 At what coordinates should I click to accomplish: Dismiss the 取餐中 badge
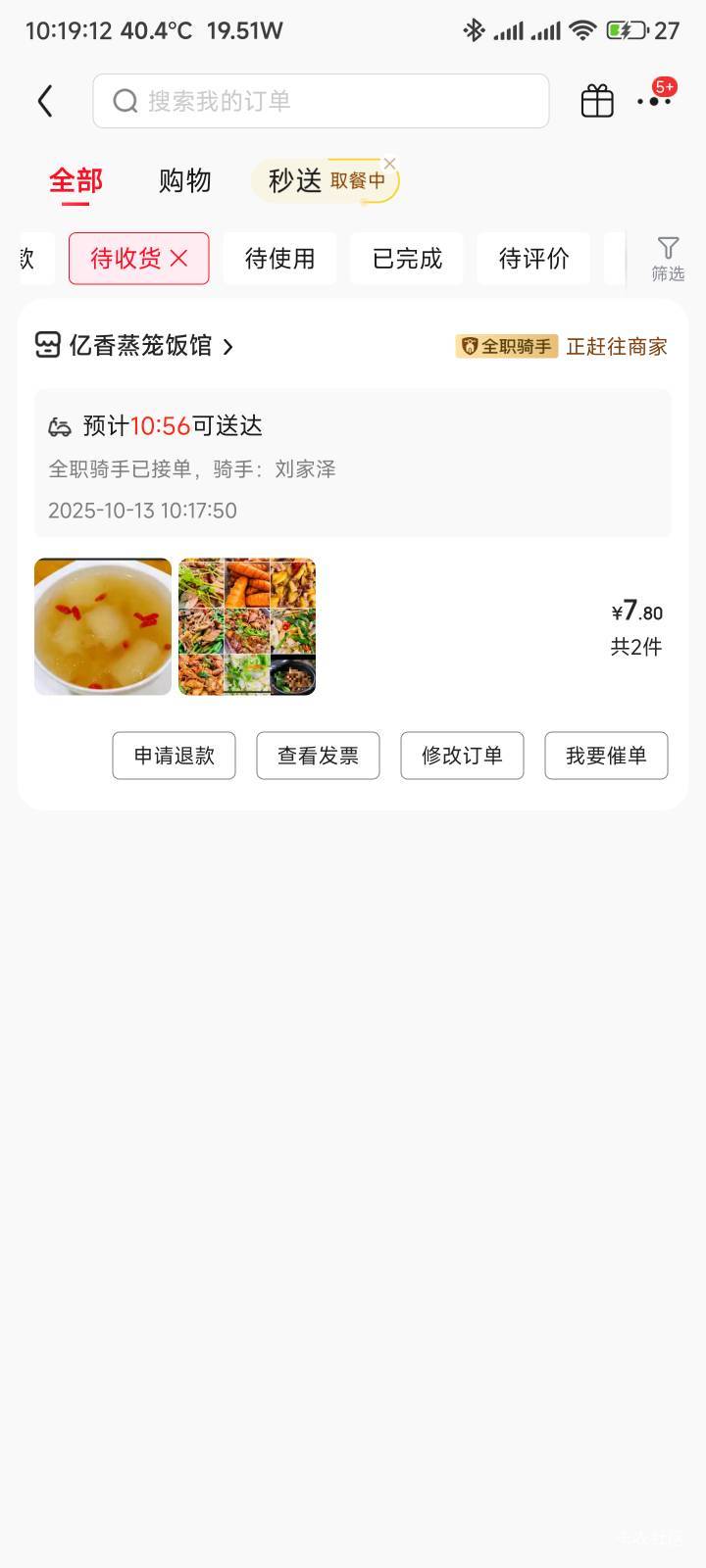click(x=390, y=164)
